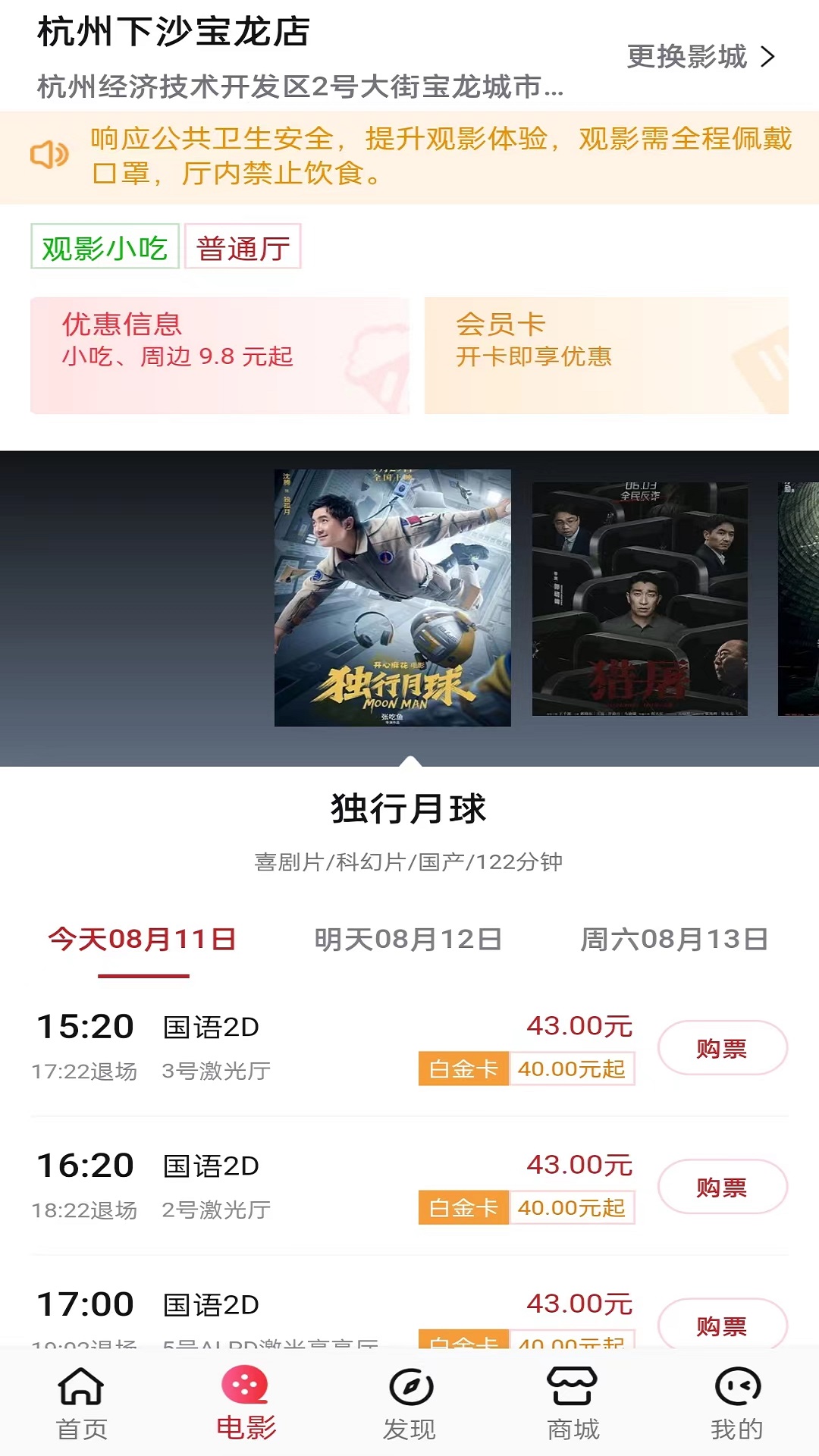This screenshot has height=1456, width=819.
Task: Buy ticket for the 17:00 showing
Action: [x=722, y=1323]
